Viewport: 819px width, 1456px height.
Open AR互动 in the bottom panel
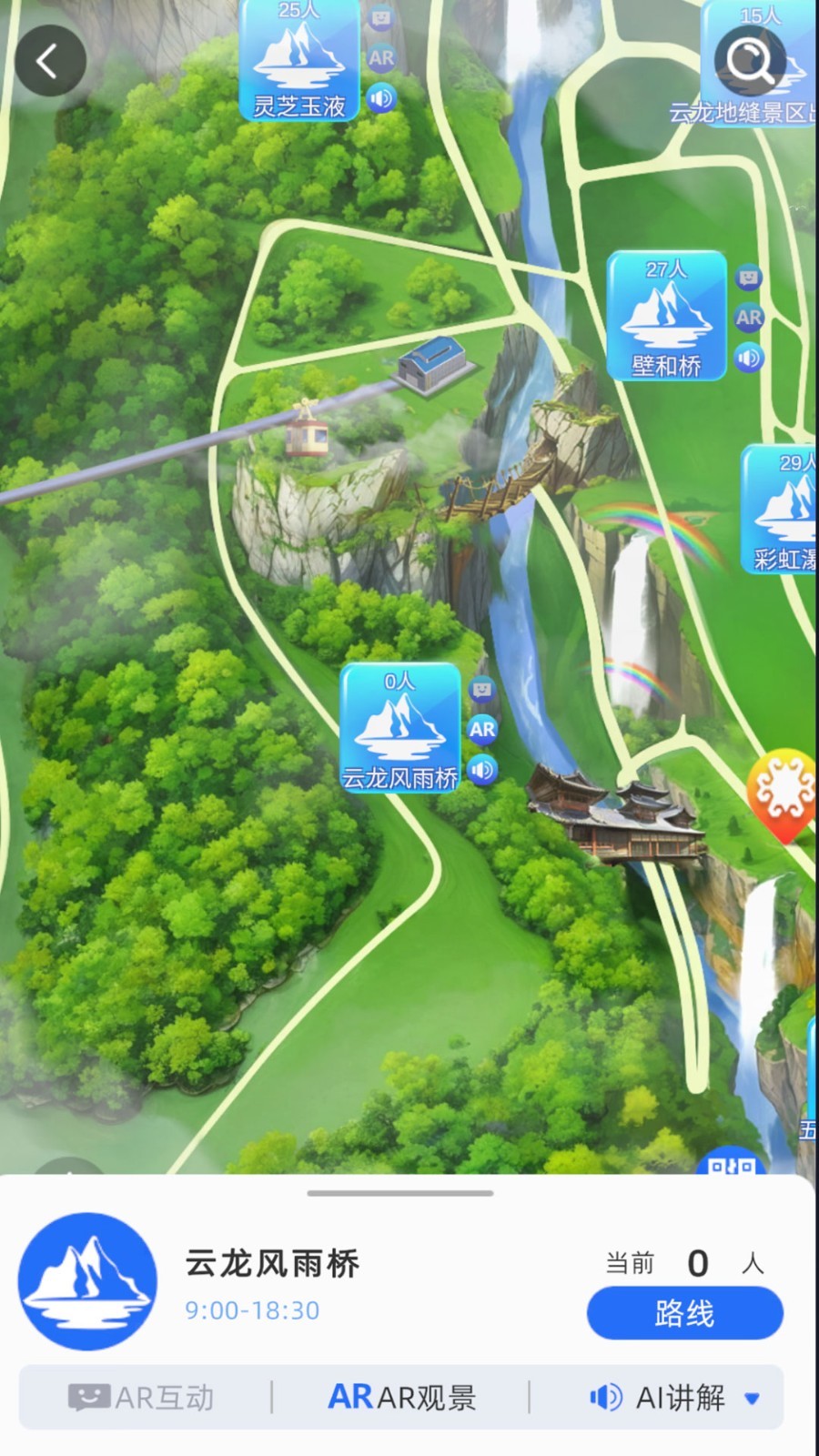tap(142, 1397)
